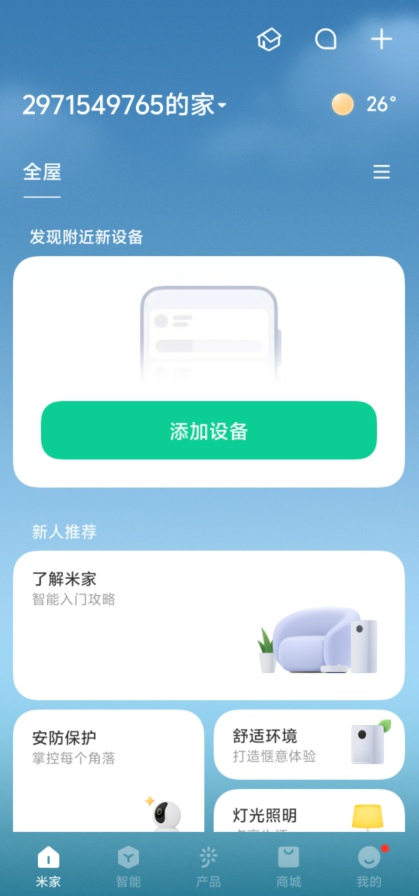Open the 灯光照明 card
Viewport: 419px width, 896px height.
309,811
